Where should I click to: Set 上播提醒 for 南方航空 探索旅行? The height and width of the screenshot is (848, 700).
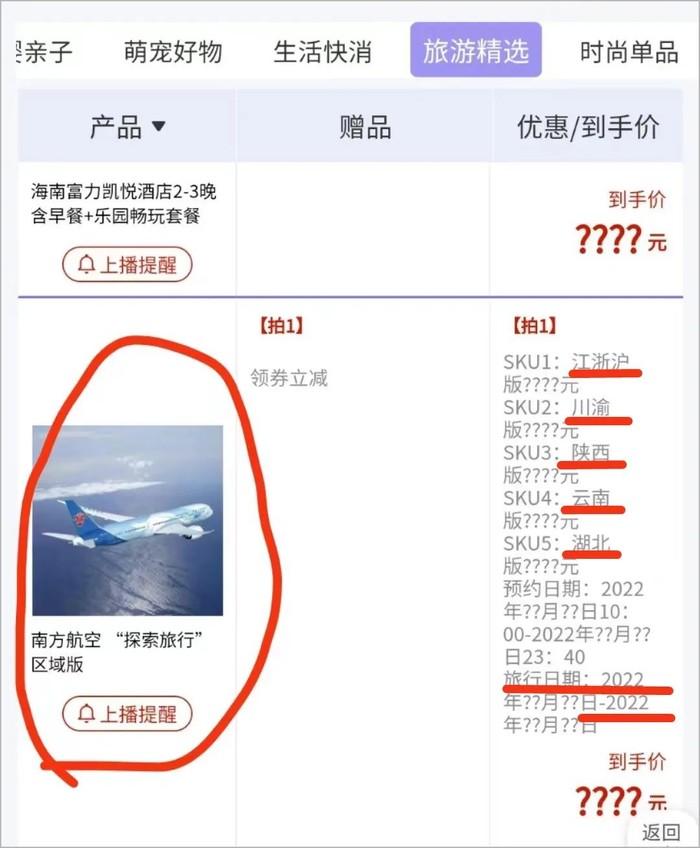pos(127,714)
